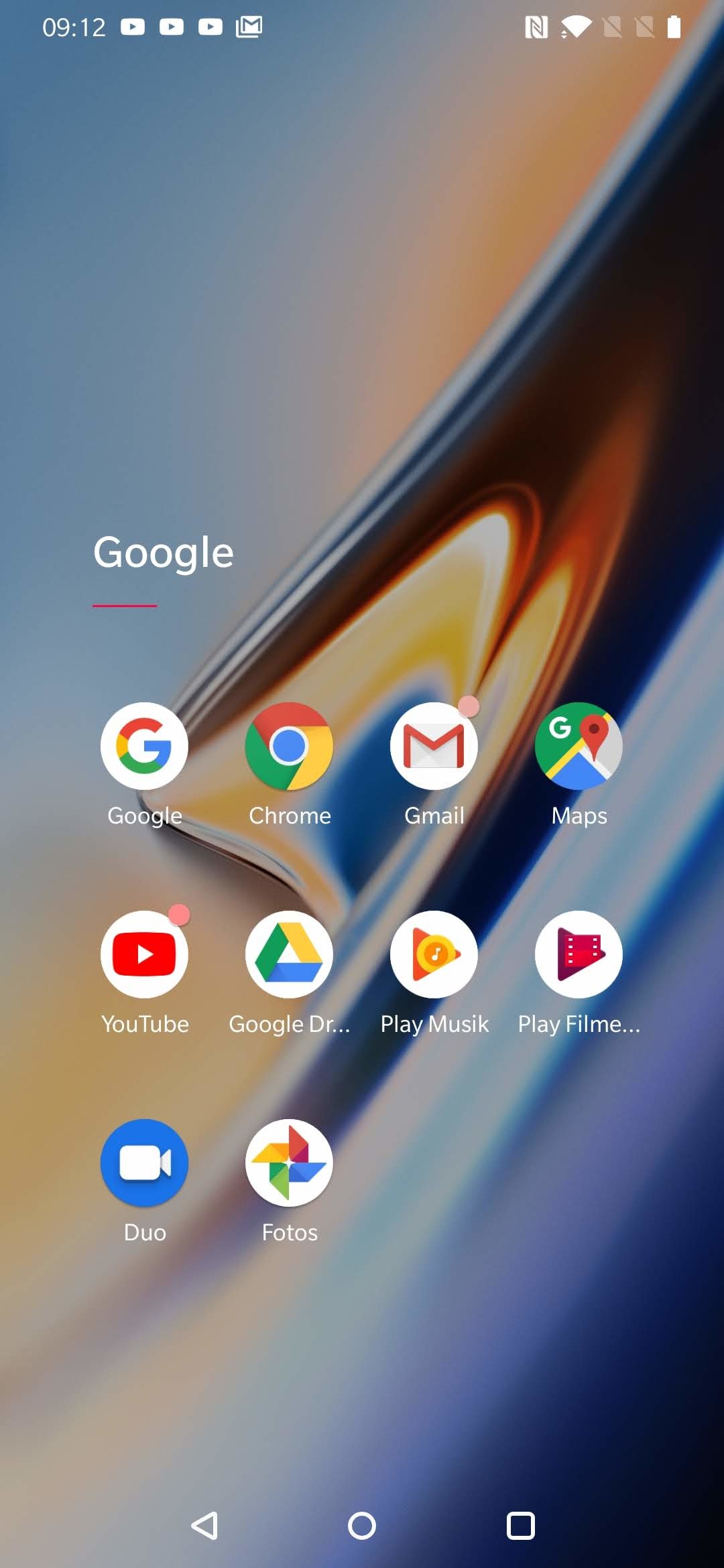
Task: Open Gmail
Action: click(434, 746)
